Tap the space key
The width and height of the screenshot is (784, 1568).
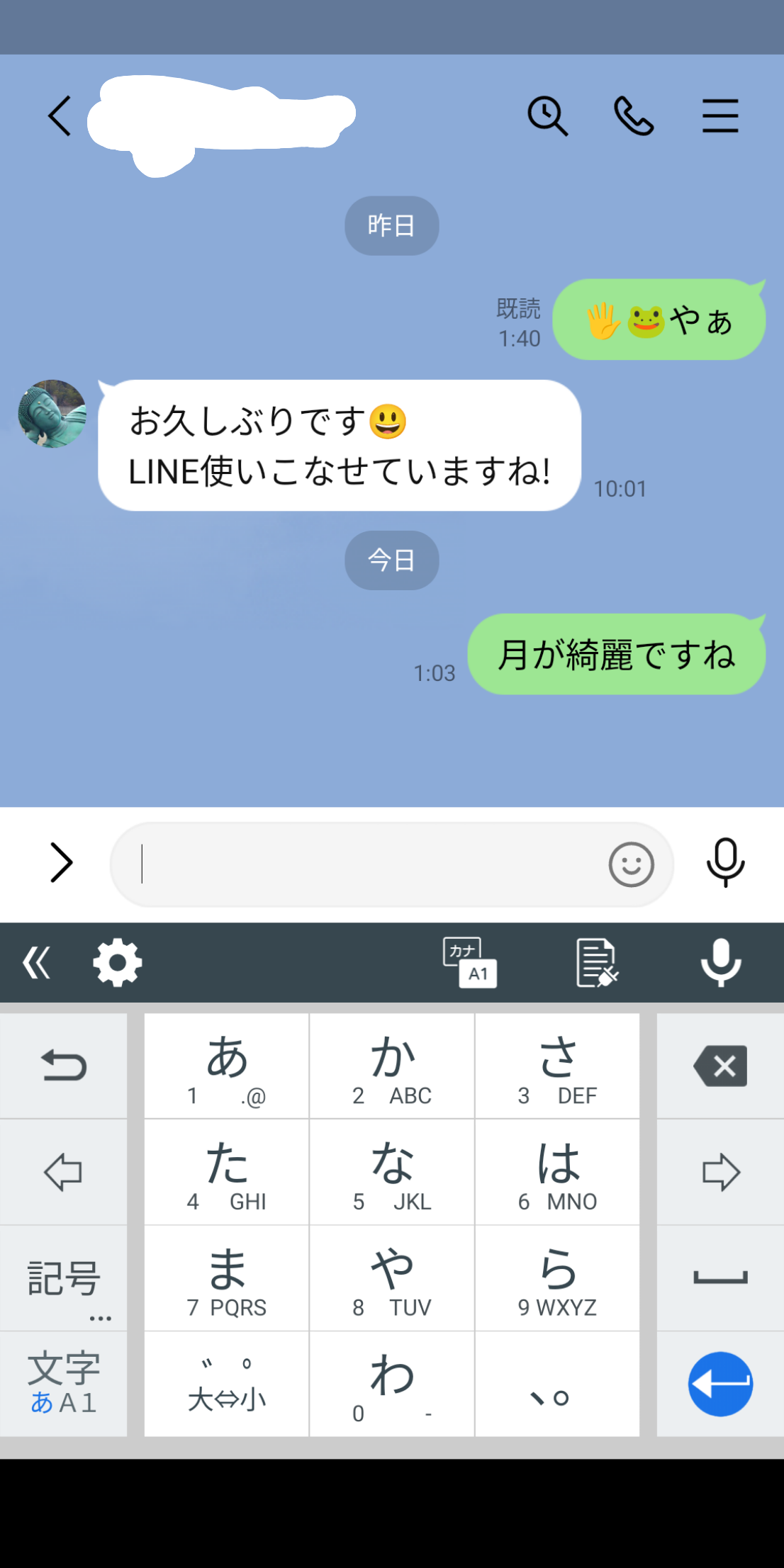click(720, 1278)
